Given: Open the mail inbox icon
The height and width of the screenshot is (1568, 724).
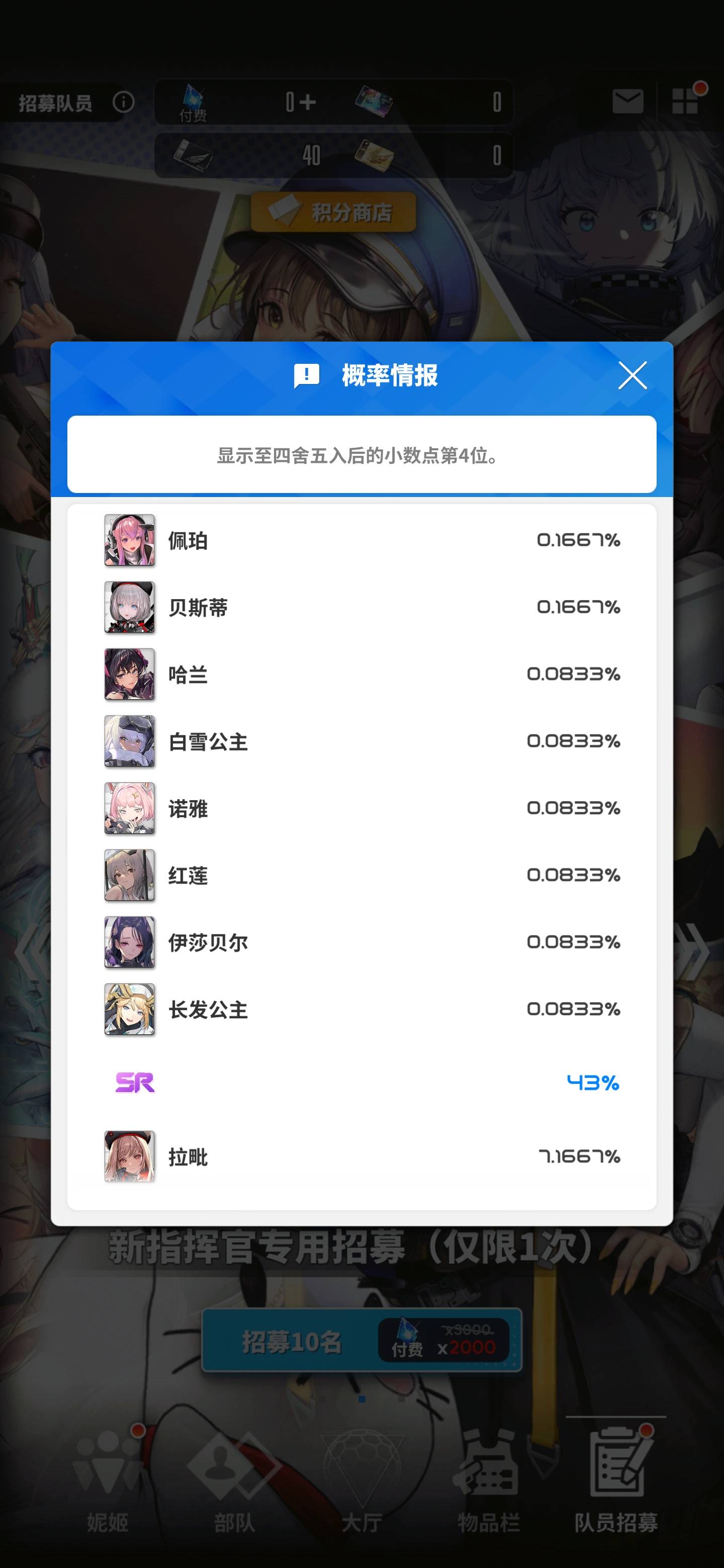Looking at the screenshot, I should coord(627,101).
